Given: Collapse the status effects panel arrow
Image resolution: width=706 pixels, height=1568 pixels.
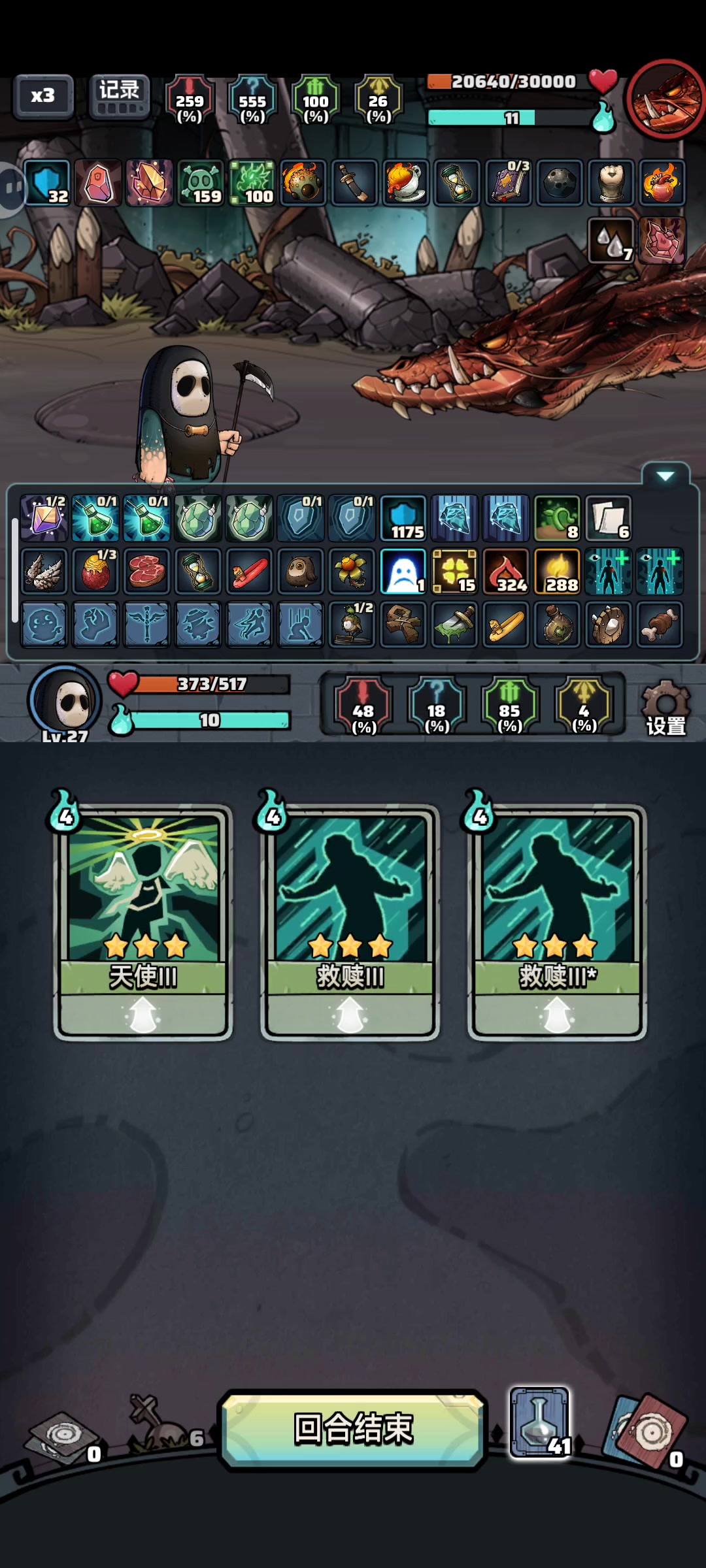Looking at the screenshot, I should click(665, 476).
